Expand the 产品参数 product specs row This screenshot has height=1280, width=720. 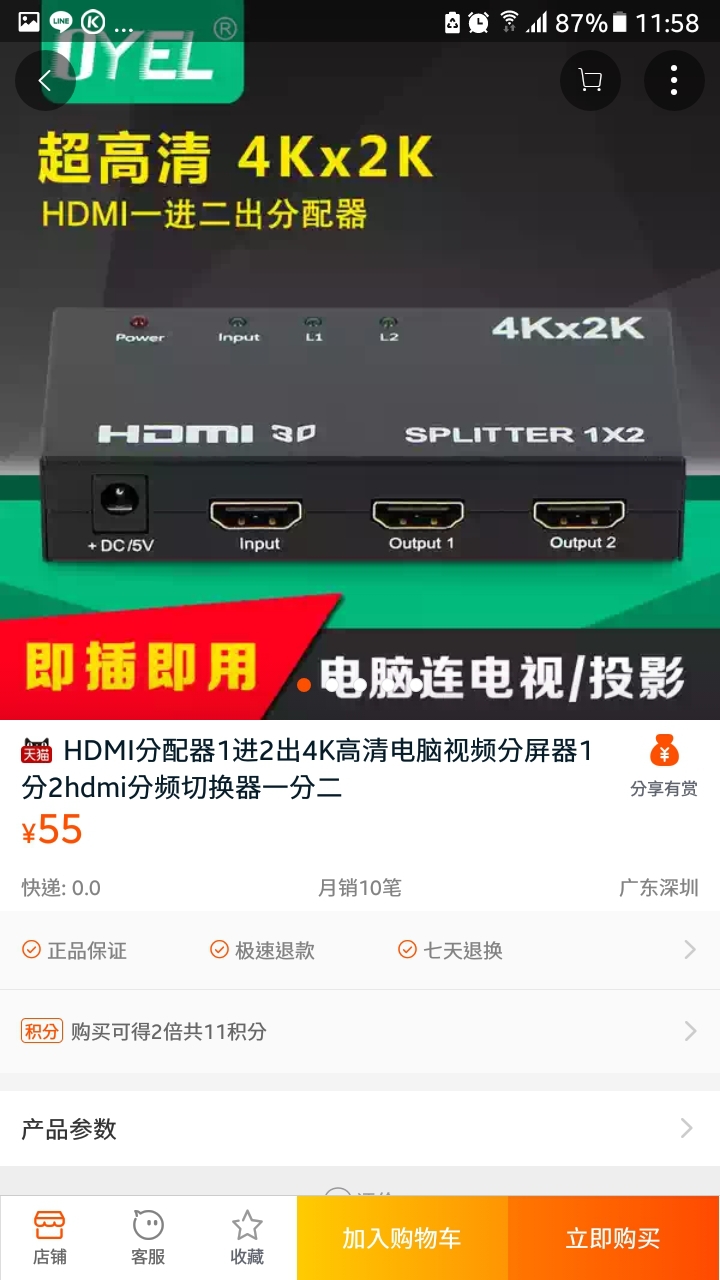click(x=360, y=1129)
